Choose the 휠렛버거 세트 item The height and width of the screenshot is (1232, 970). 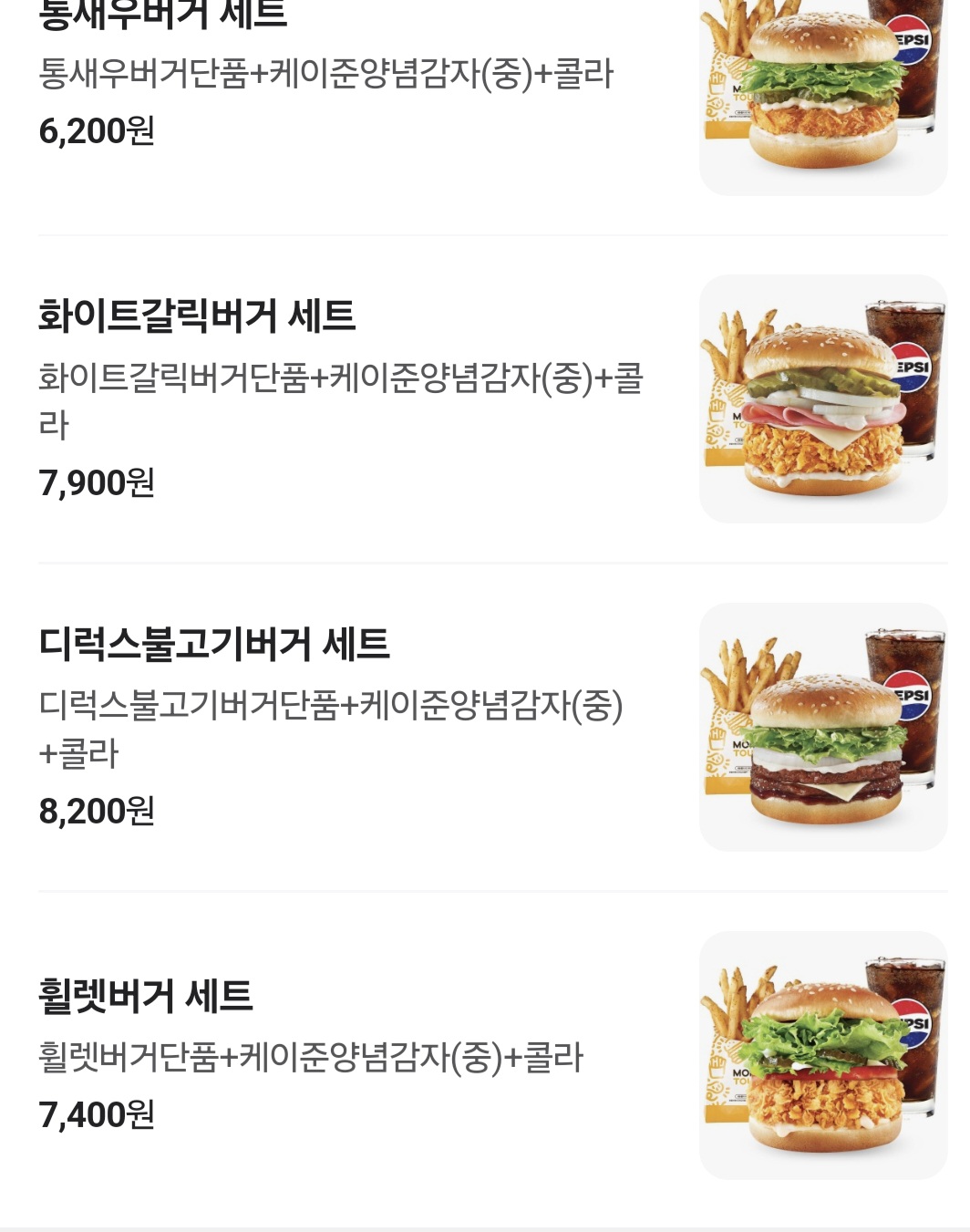tap(146, 995)
